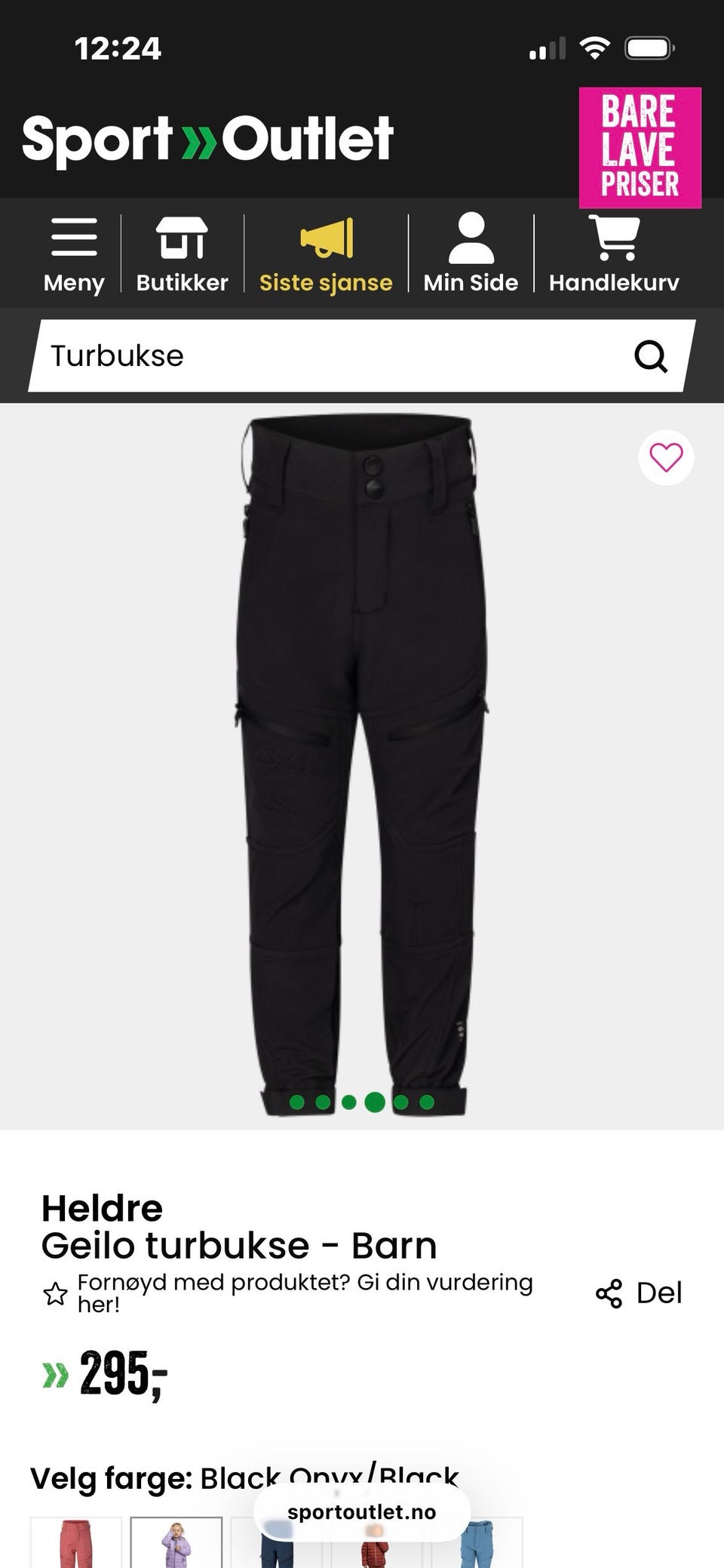
Task: View the Handlekurv shopping cart
Action: pyautogui.click(x=614, y=254)
